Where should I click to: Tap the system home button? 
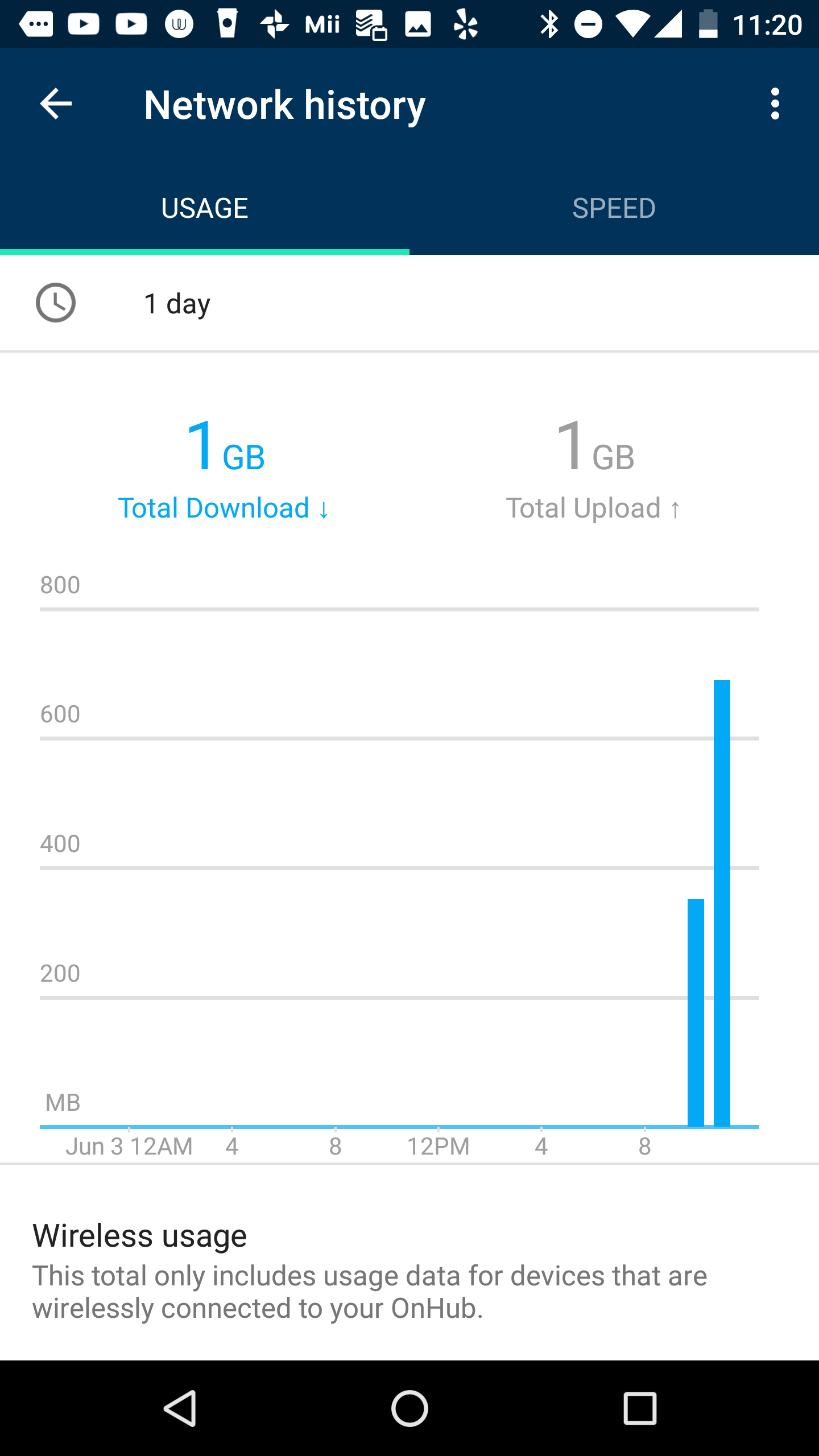click(409, 1409)
